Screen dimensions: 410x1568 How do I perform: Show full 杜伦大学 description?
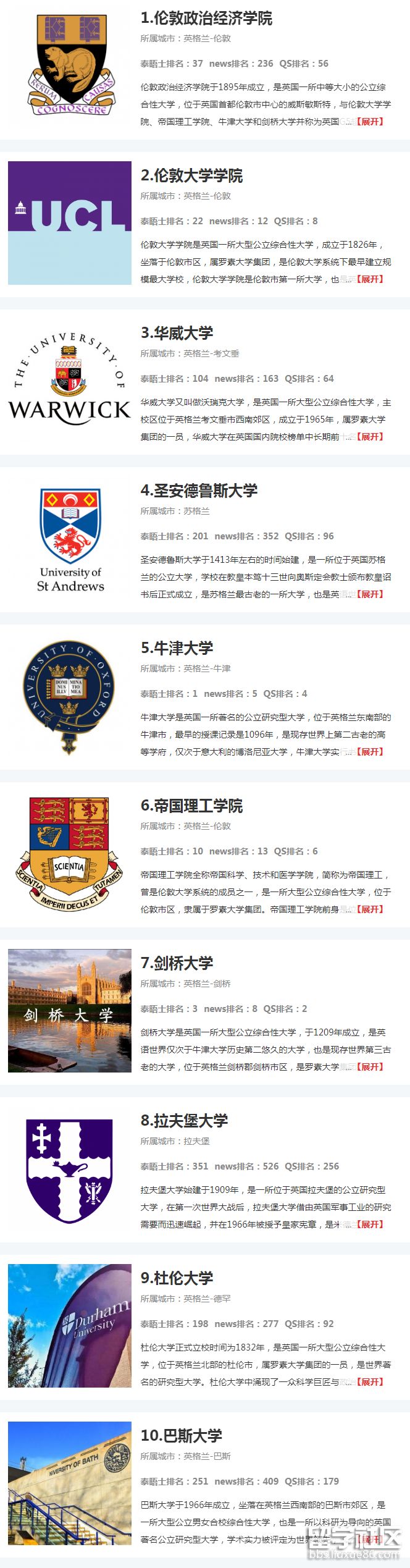coord(370,1382)
